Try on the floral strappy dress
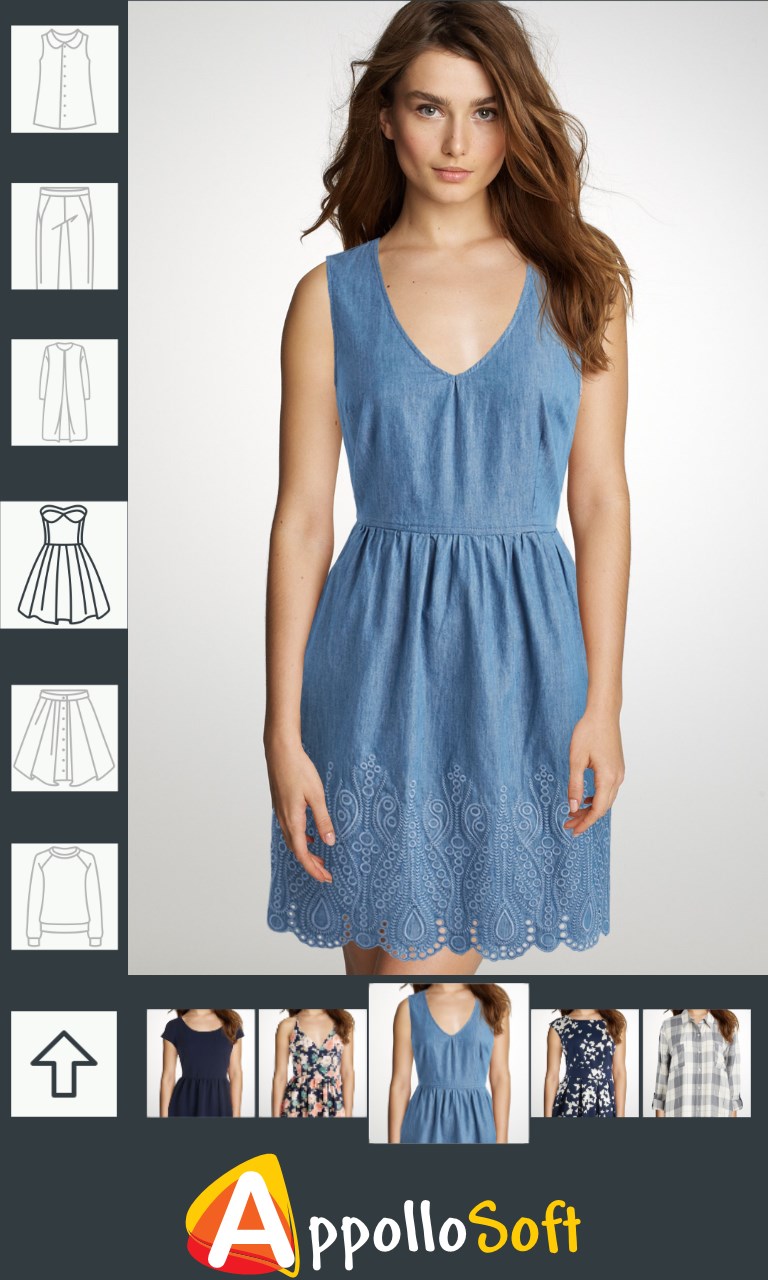This screenshot has width=768, height=1280. (x=312, y=1063)
